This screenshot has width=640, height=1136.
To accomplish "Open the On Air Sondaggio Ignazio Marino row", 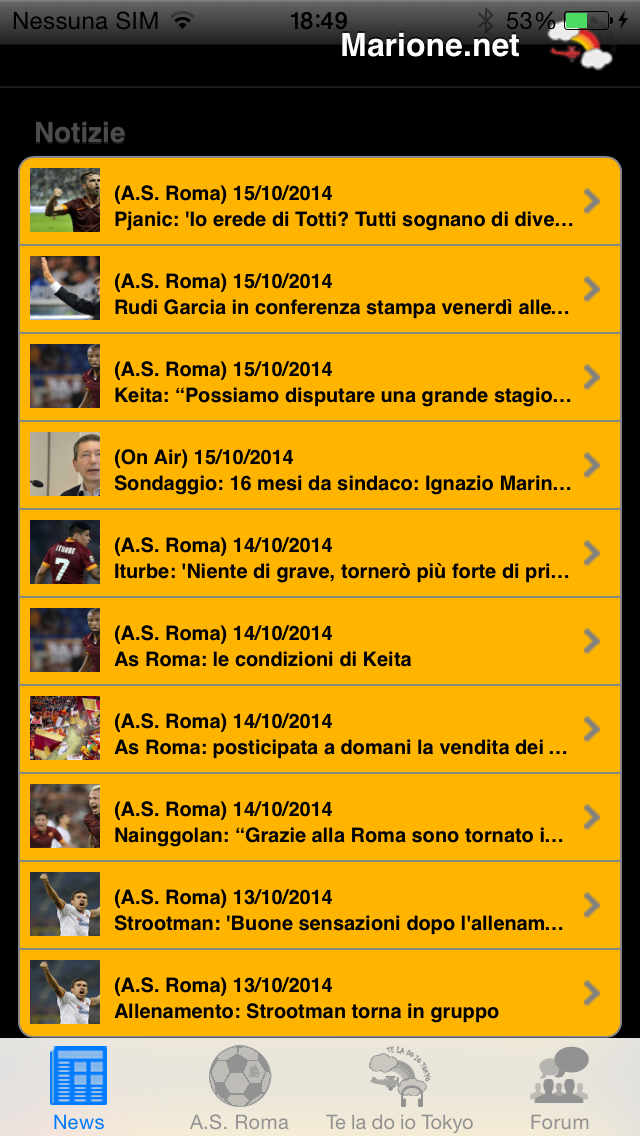I will coord(320,465).
